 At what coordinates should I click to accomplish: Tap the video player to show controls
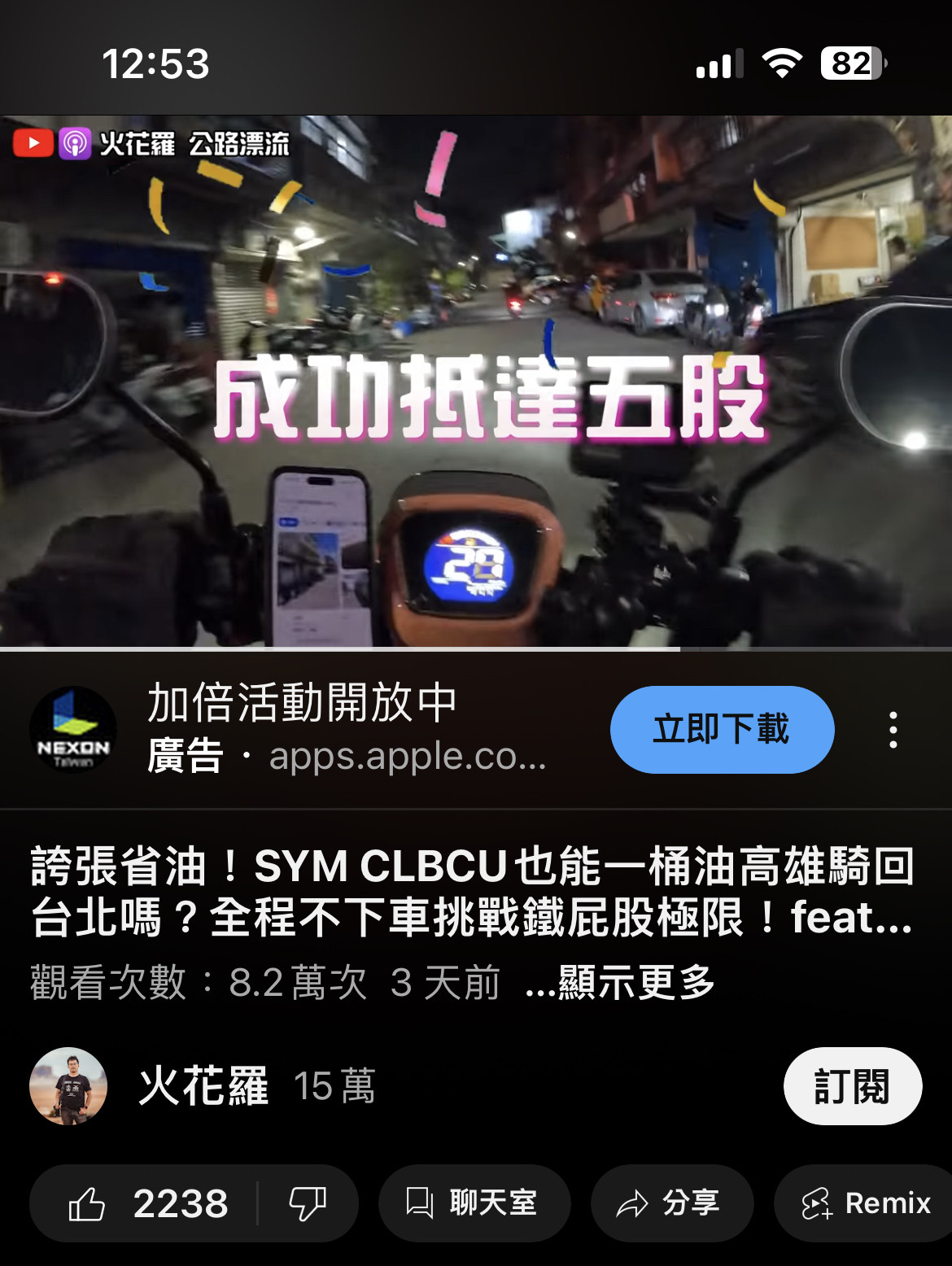(x=476, y=381)
